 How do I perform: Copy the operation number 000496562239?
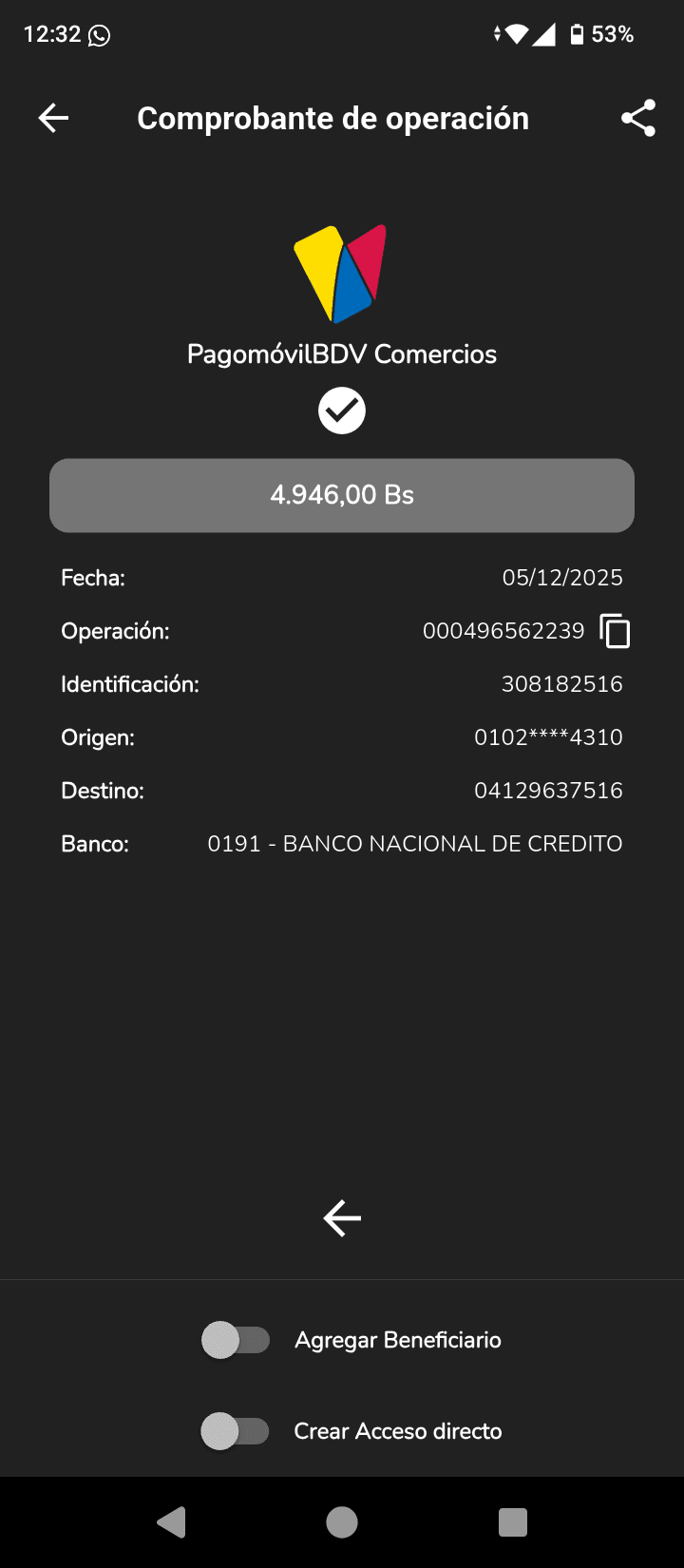(615, 631)
